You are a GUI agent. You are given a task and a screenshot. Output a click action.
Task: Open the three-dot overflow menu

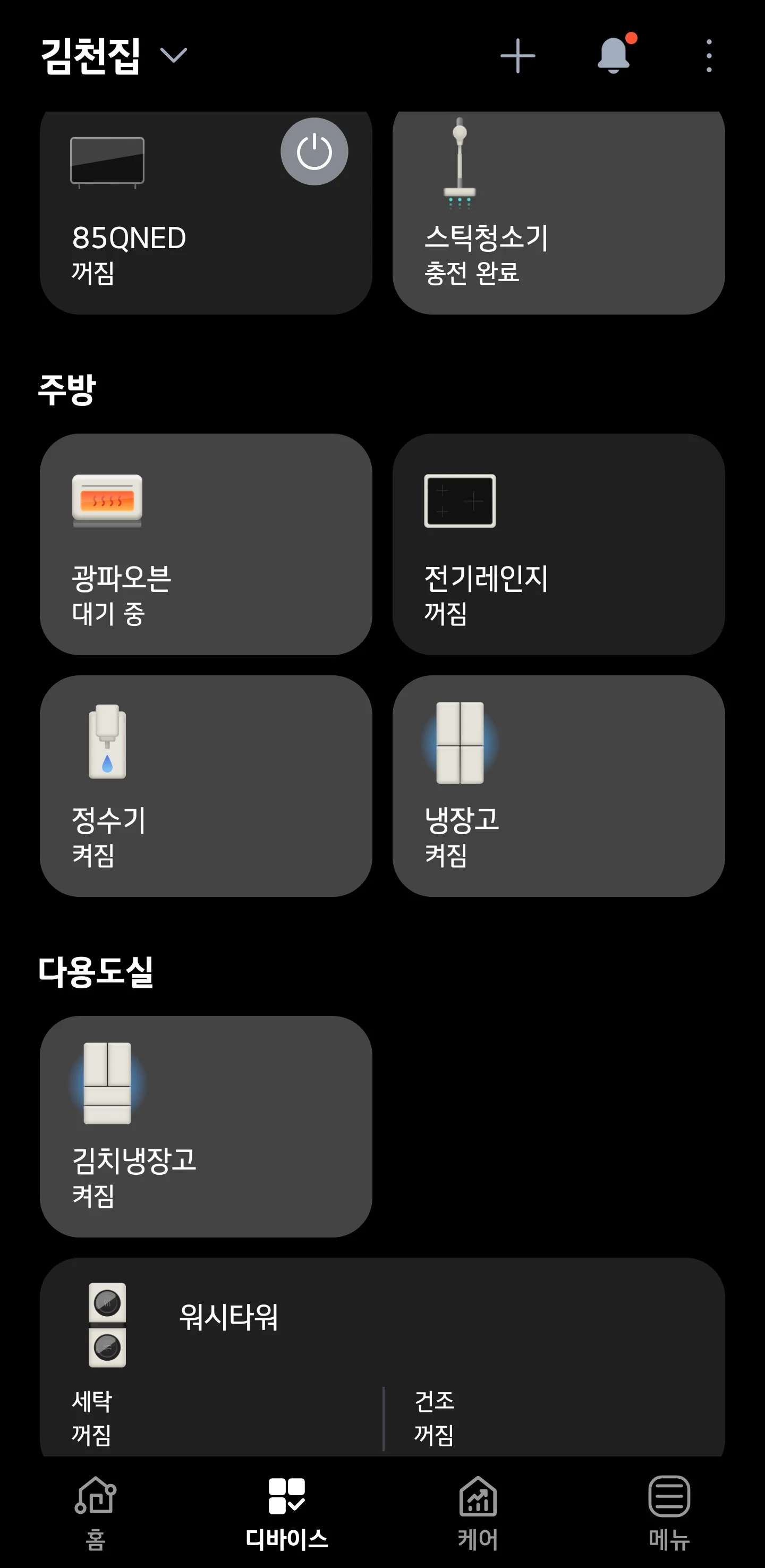[x=708, y=56]
